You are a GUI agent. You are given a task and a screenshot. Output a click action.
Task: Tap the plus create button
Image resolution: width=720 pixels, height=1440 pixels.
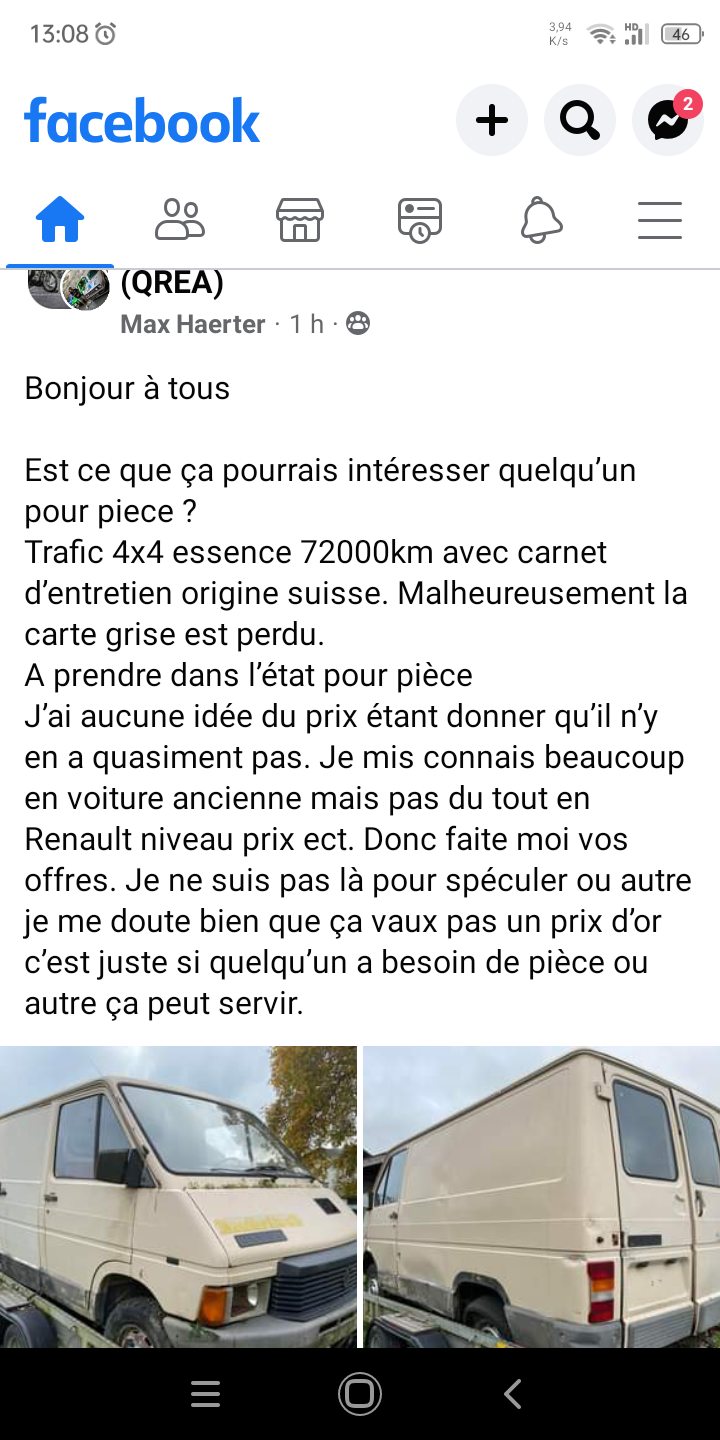point(492,121)
